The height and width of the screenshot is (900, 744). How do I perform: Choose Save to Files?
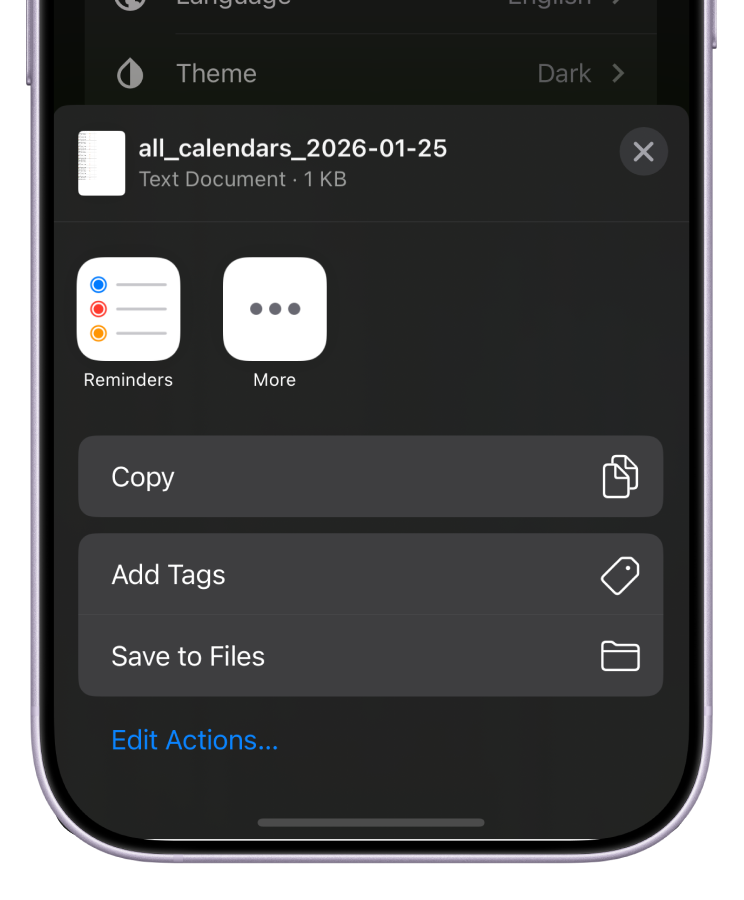(370, 656)
